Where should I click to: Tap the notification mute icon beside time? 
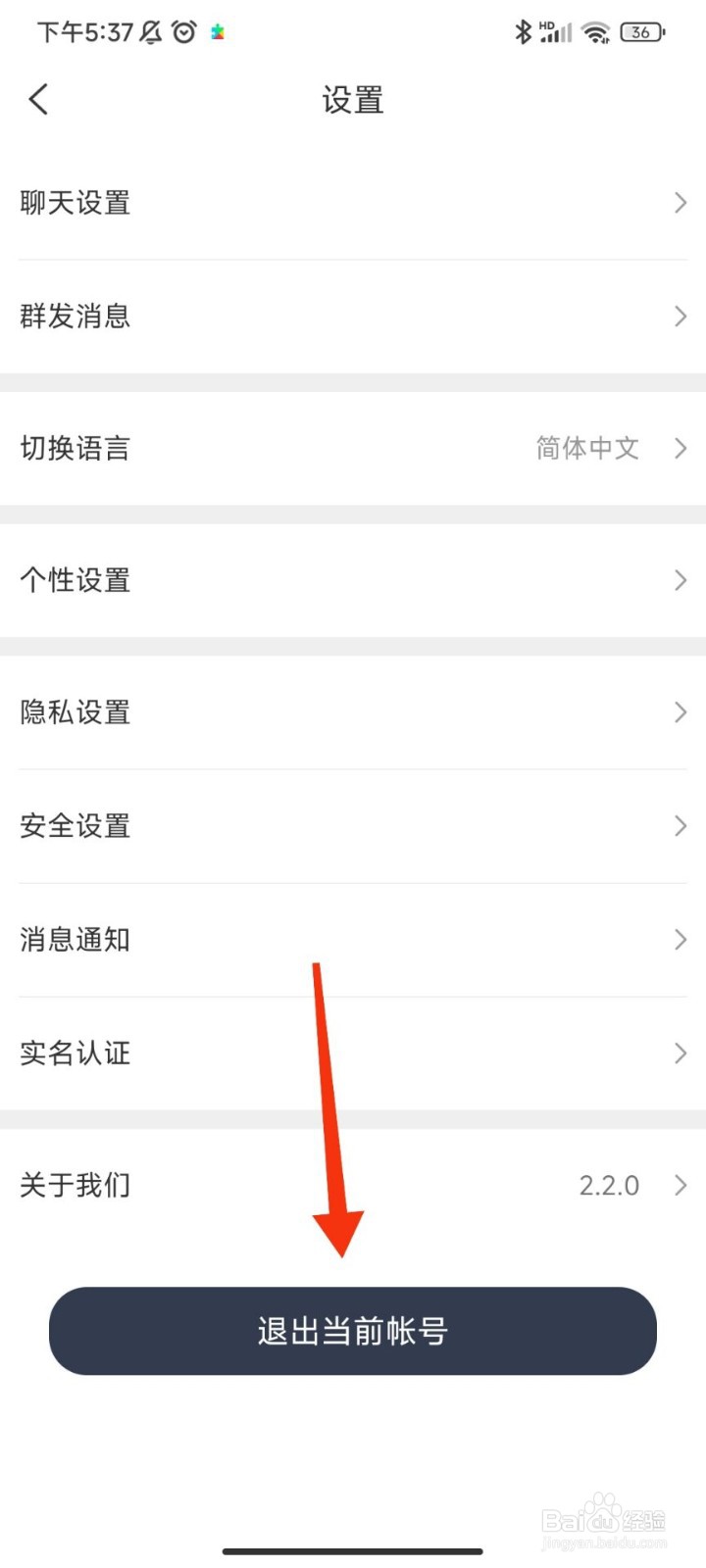(149, 30)
